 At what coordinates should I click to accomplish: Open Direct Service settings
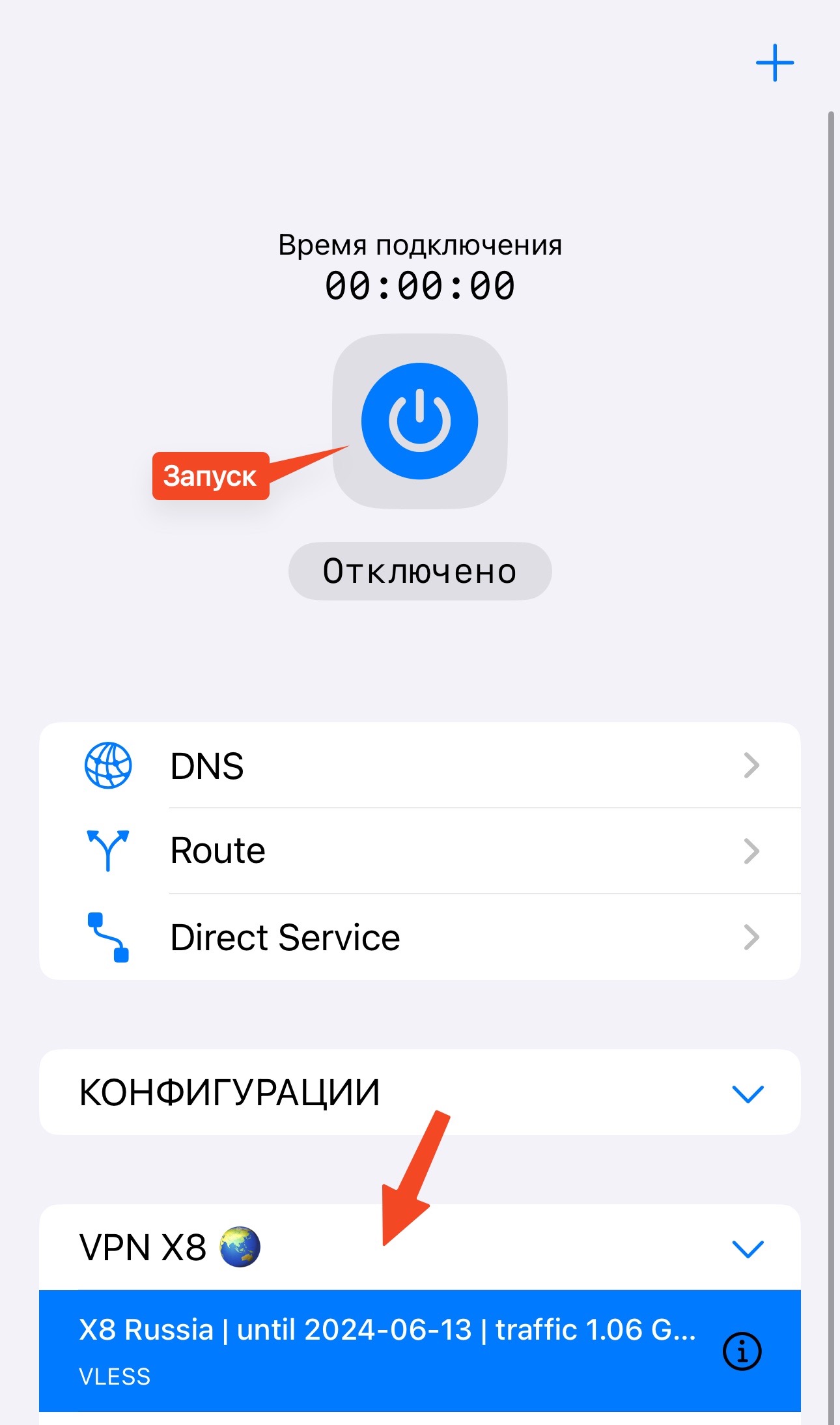(419, 938)
